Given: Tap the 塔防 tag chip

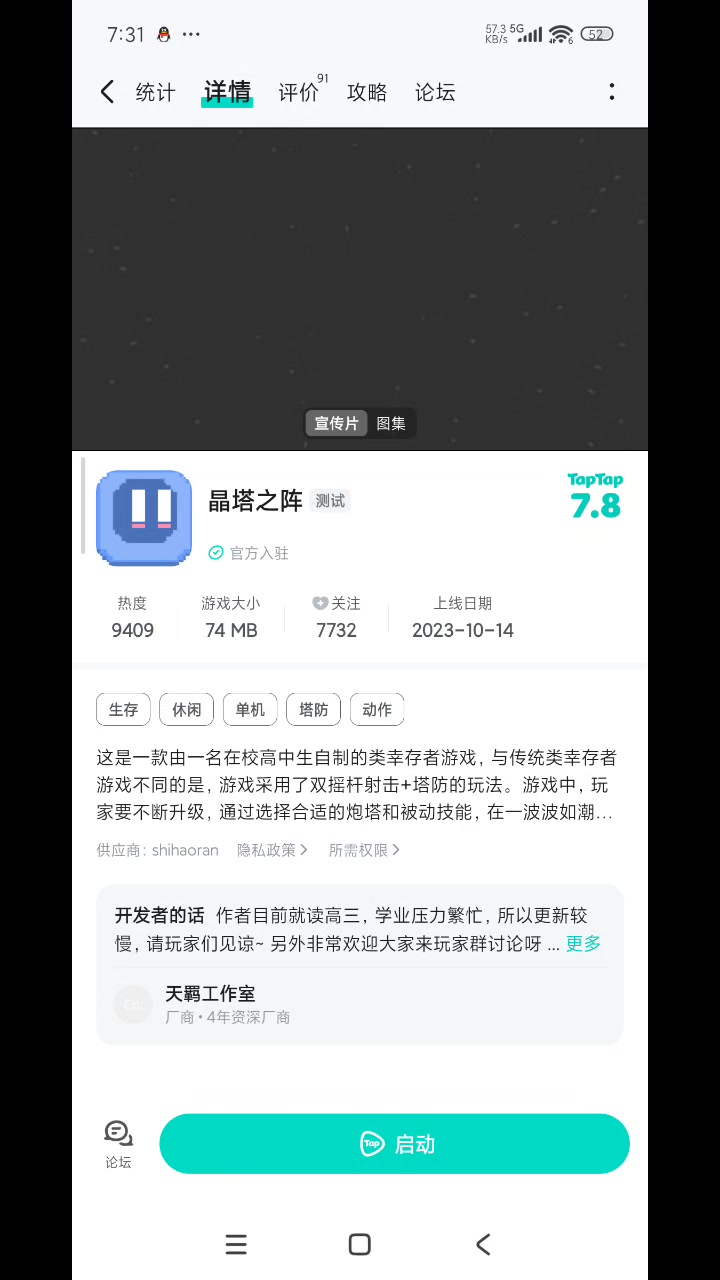Looking at the screenshot, I should pos(313,710).
